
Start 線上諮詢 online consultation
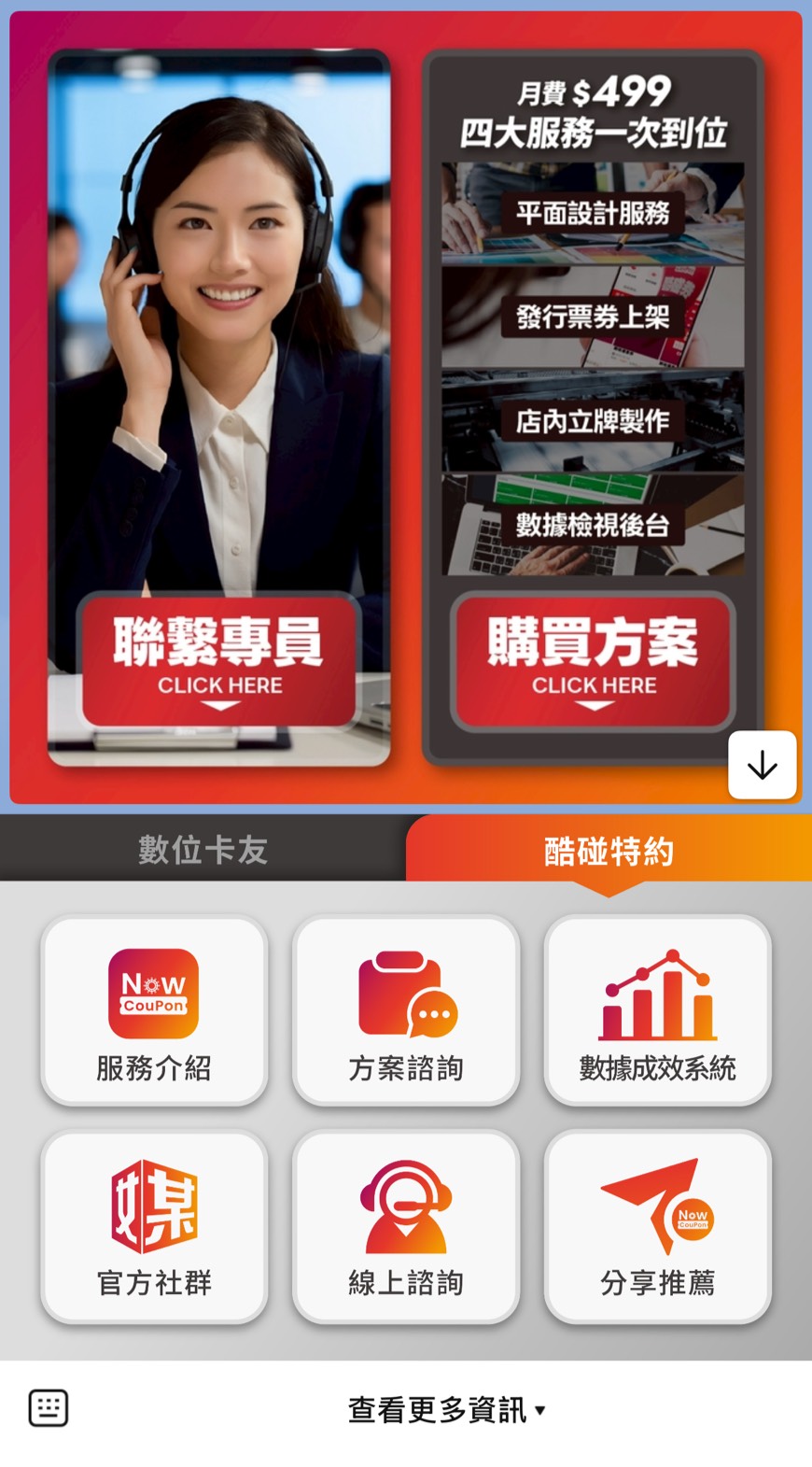coord(406,1226)
